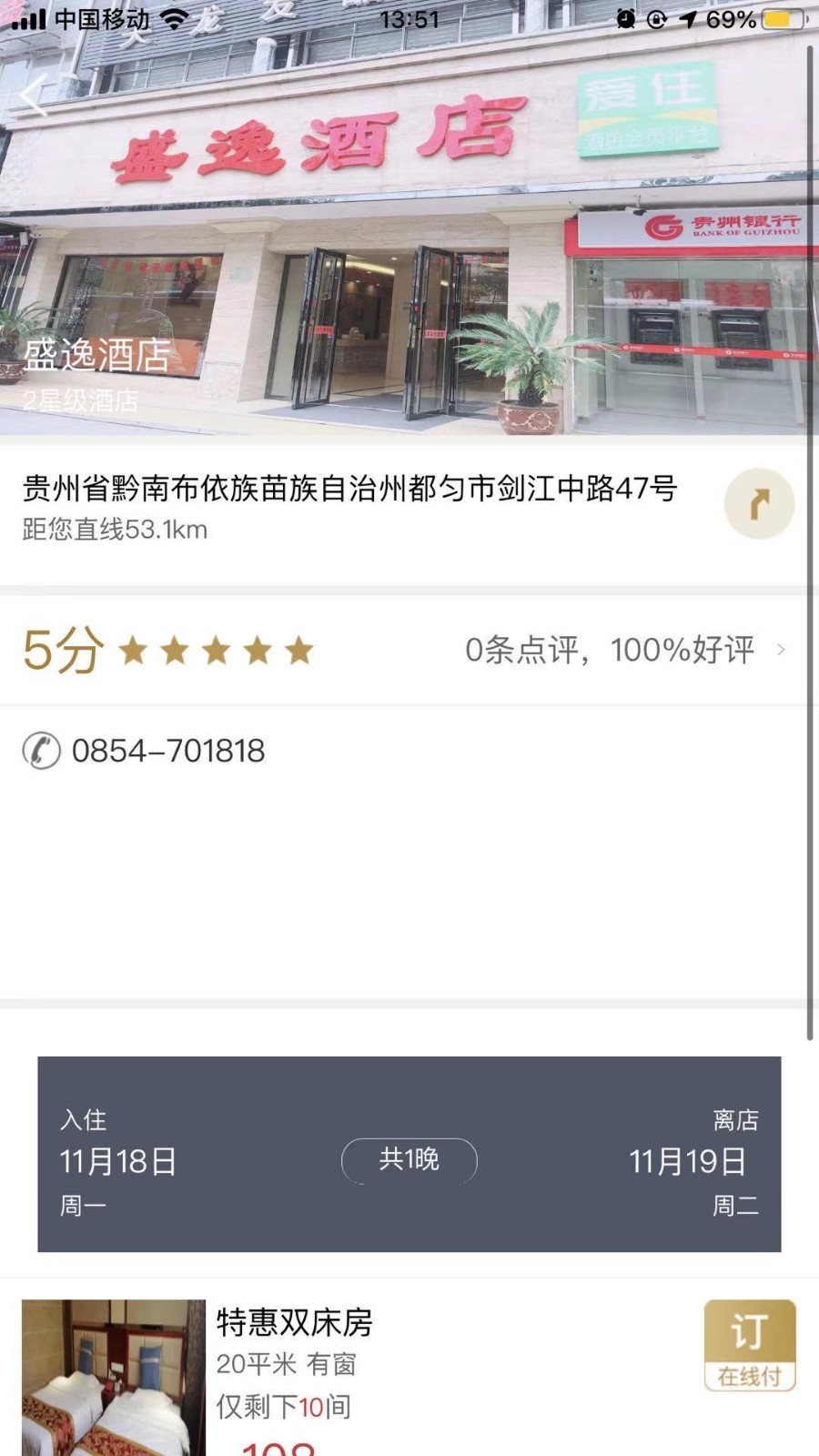Select the first rating star
This screenshot has width=819, height=1456.
[133, 650]
